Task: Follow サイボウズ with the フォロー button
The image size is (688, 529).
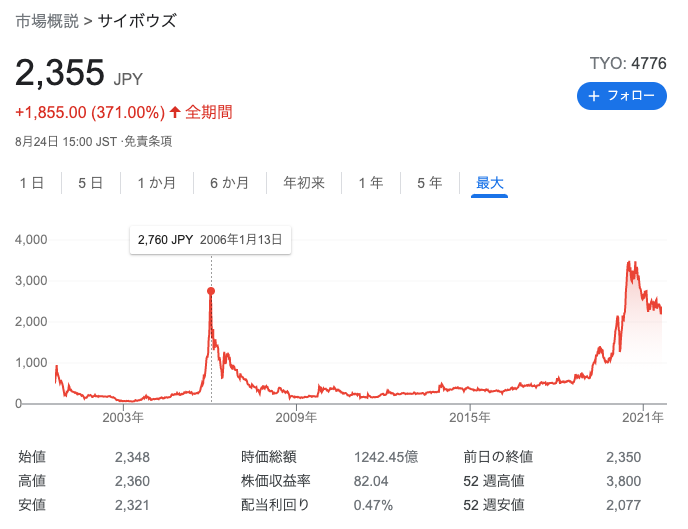Action: 621,96
